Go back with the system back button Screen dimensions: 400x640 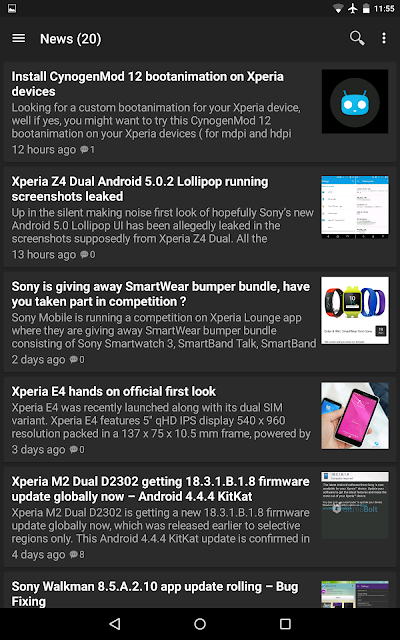[115, 624]
